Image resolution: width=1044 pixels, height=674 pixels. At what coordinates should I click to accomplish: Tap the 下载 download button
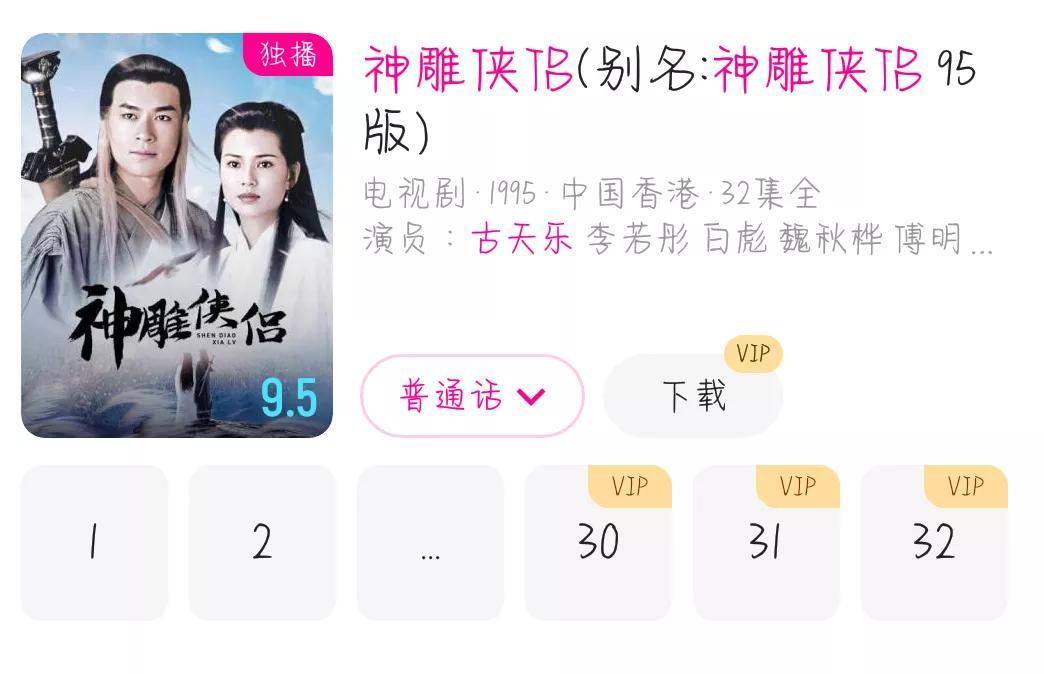pyautogui.click(x=693, y=396)
